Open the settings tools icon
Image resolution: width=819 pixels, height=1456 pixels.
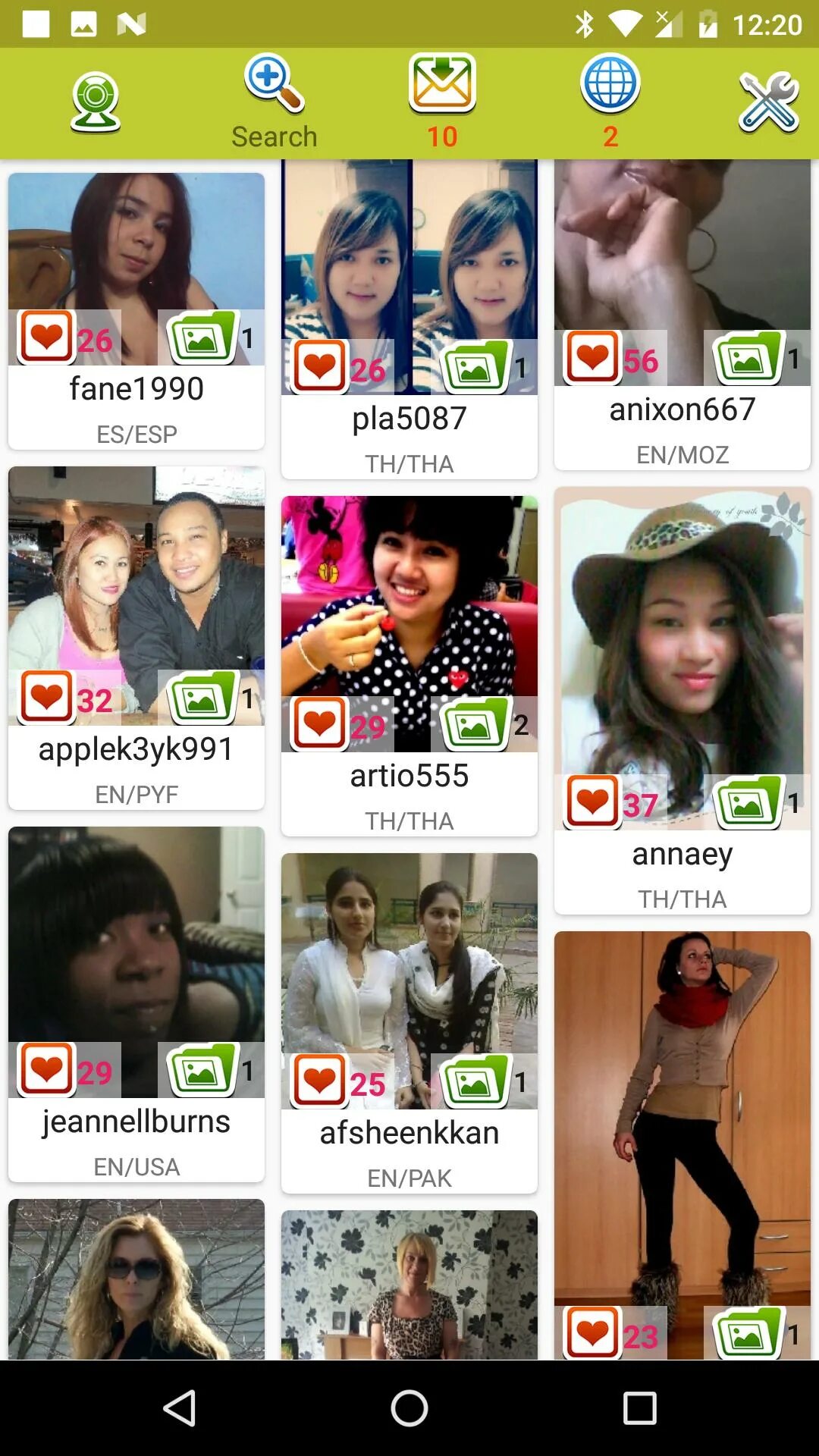tap(769, 103)
